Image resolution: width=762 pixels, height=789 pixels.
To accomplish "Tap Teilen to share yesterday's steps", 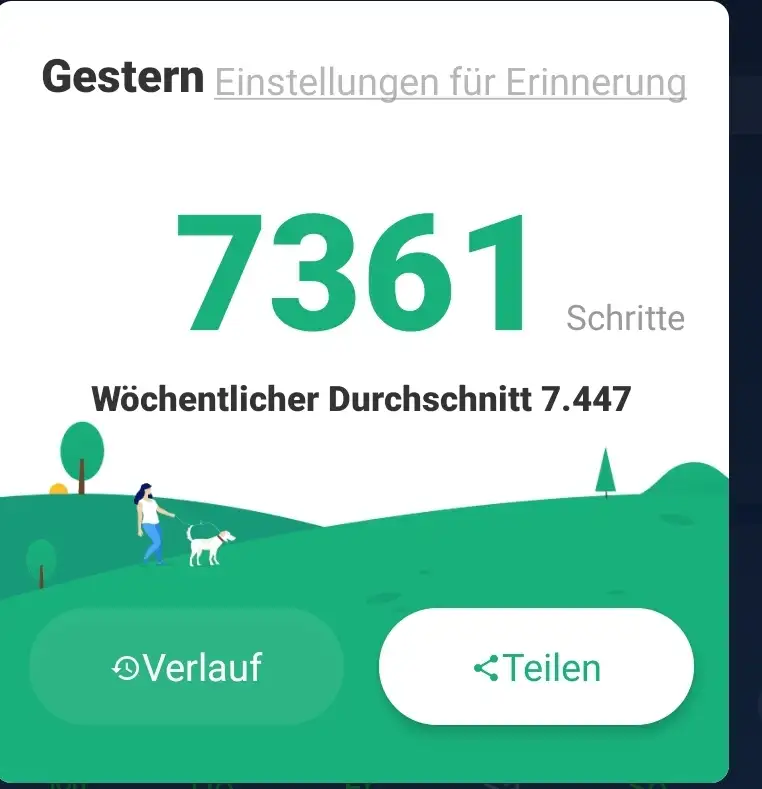I will 536,667.
